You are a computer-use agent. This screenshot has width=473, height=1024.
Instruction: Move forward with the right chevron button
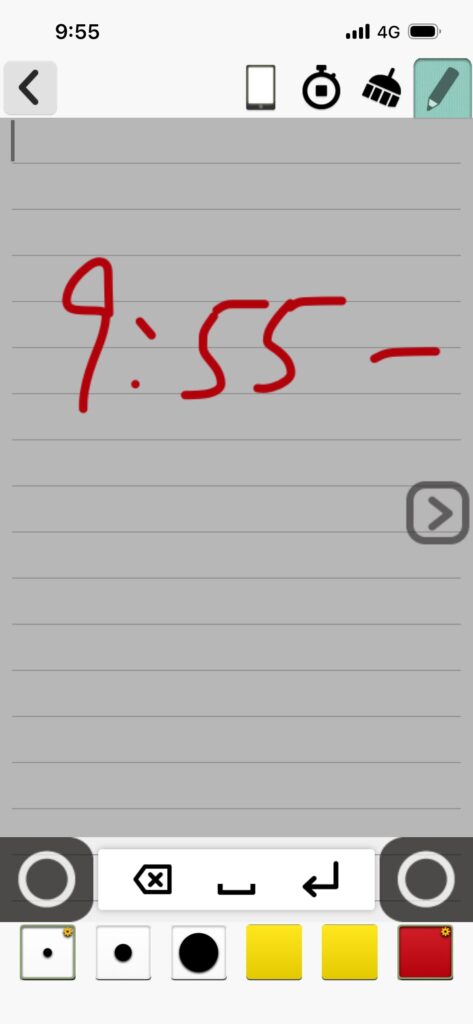(x=438, y=513)
